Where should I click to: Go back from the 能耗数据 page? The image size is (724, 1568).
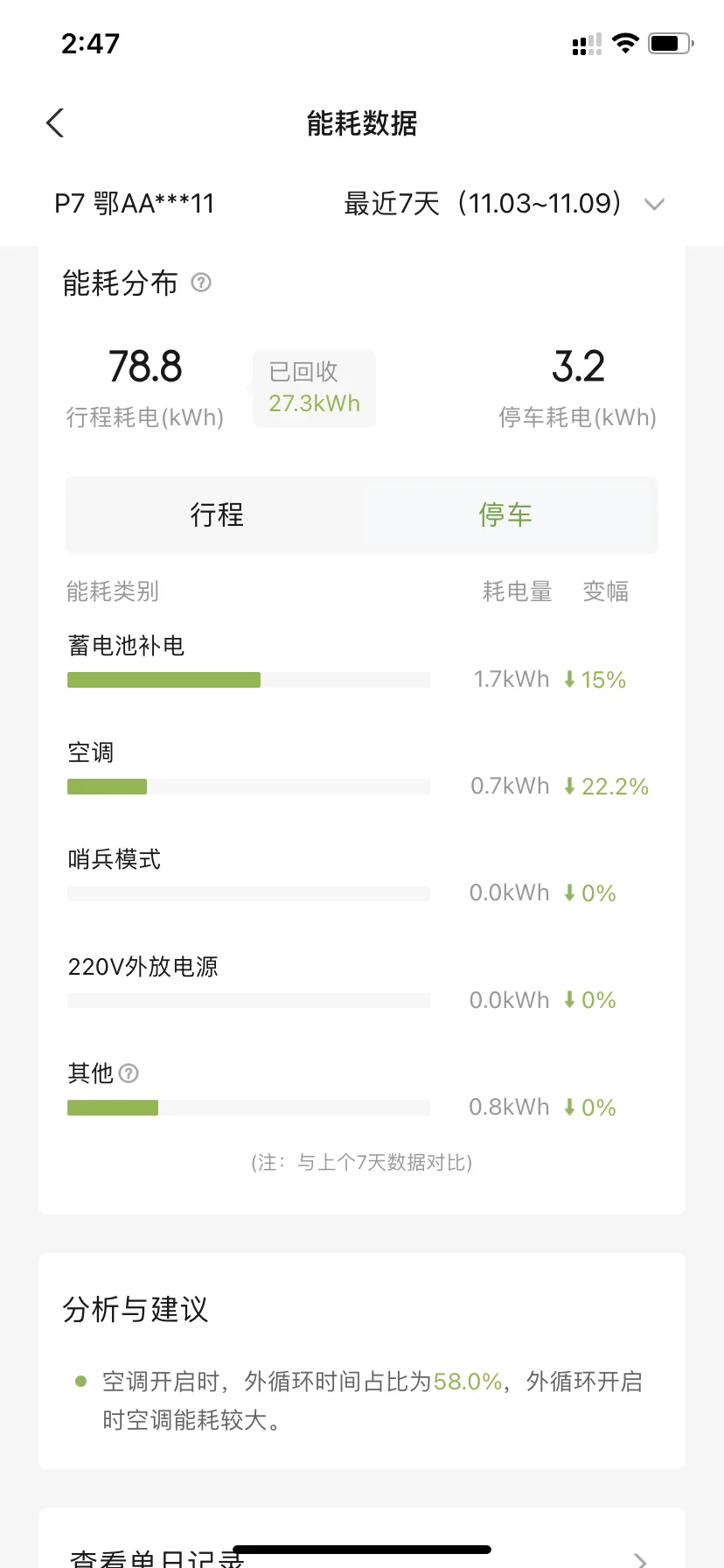click(x=55, y=123)
